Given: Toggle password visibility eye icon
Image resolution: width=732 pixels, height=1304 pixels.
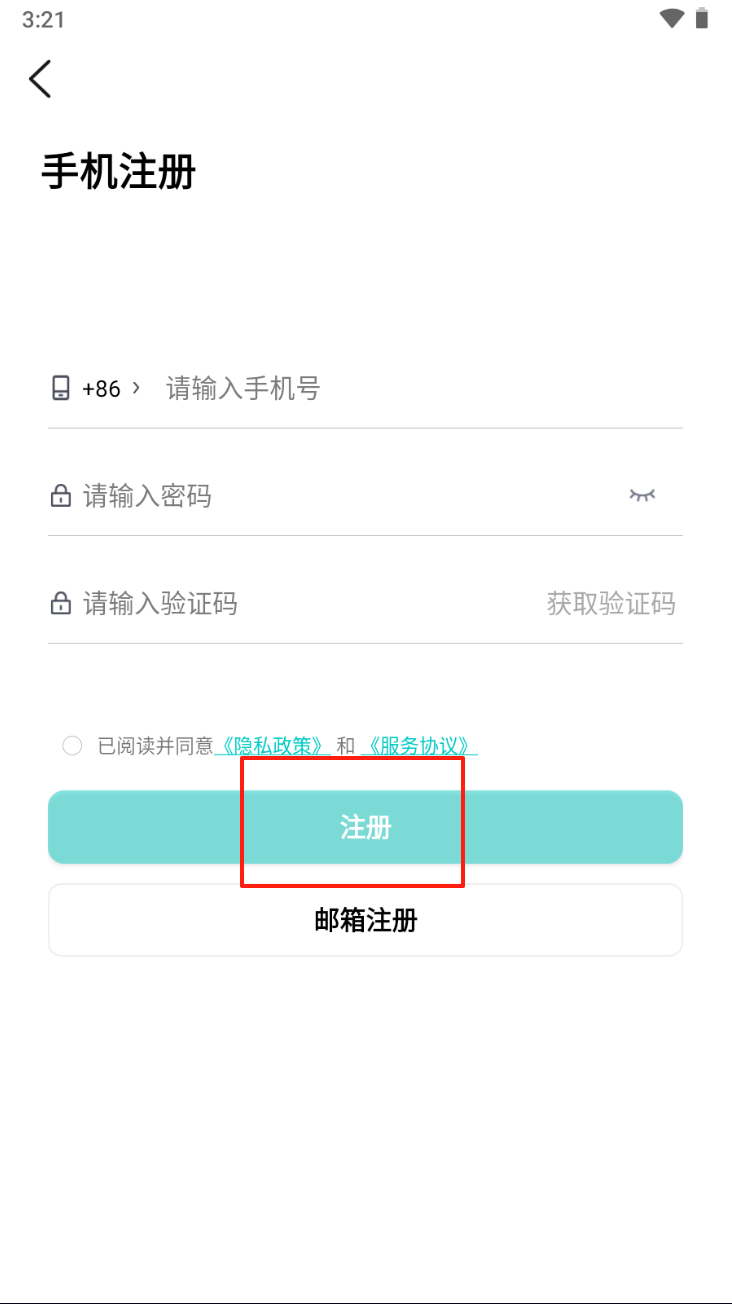Looking at the screenshot, I should click(x=642, y=495).
